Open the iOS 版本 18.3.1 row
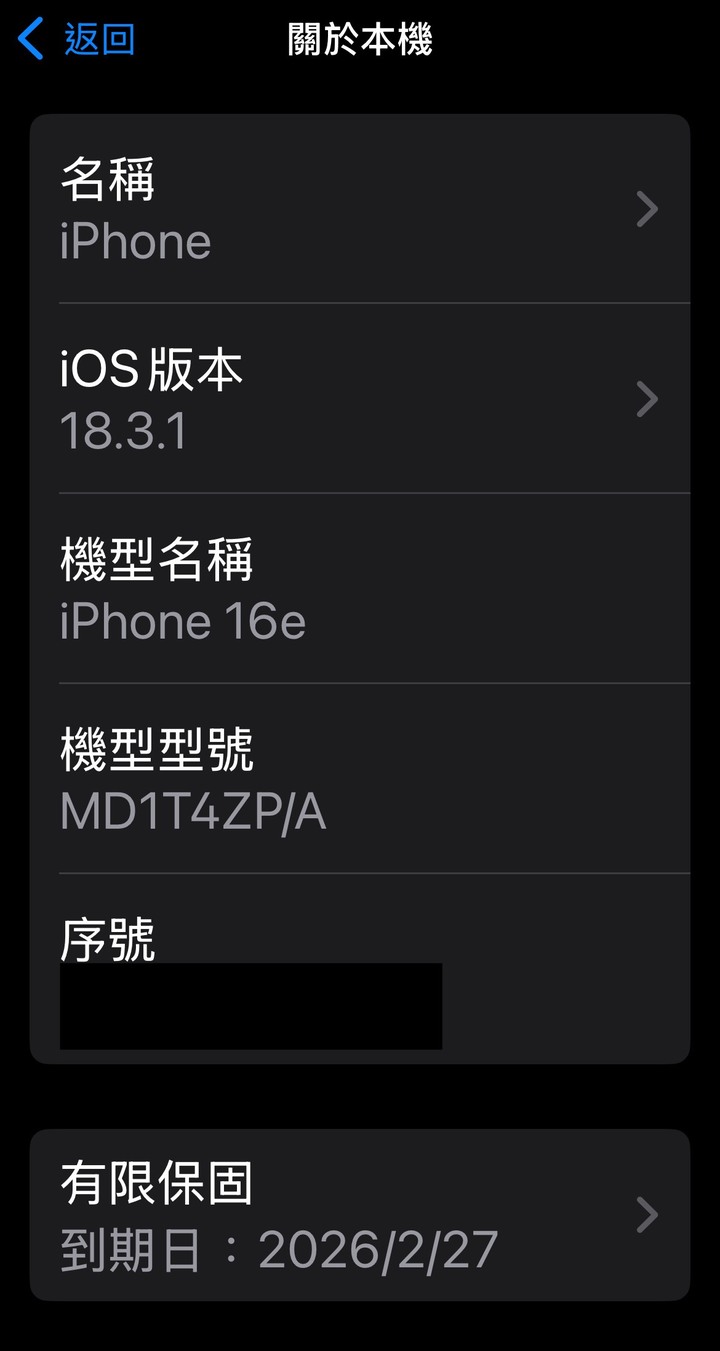Image resolution: width=720 pixels, height=1351 pixels. [360, 398]
